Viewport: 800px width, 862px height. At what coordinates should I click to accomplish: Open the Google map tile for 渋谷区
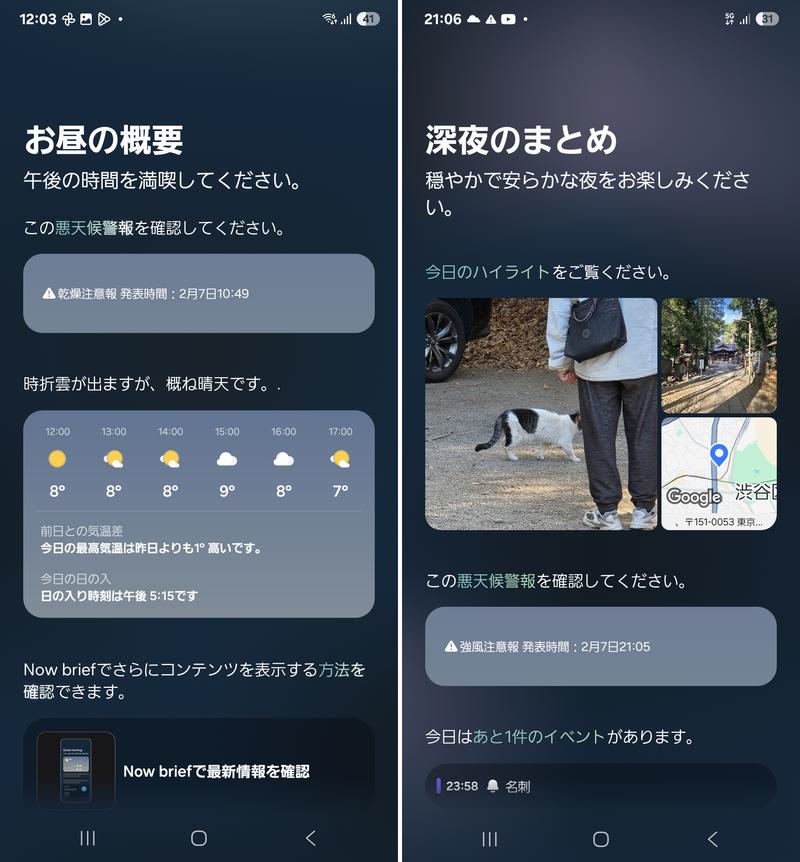point(718,473)
